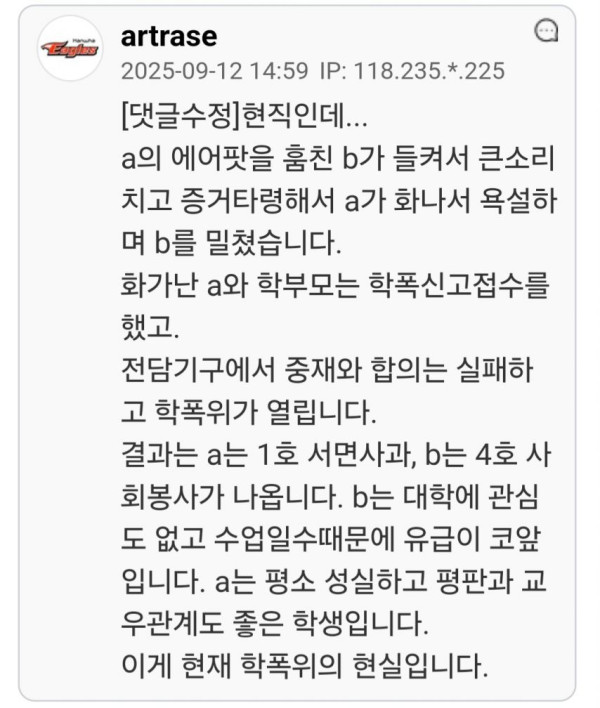The height and width of the screenshot is (708, 600).
Task: Open artrase's profile from the username
Action: click(168, 37)
